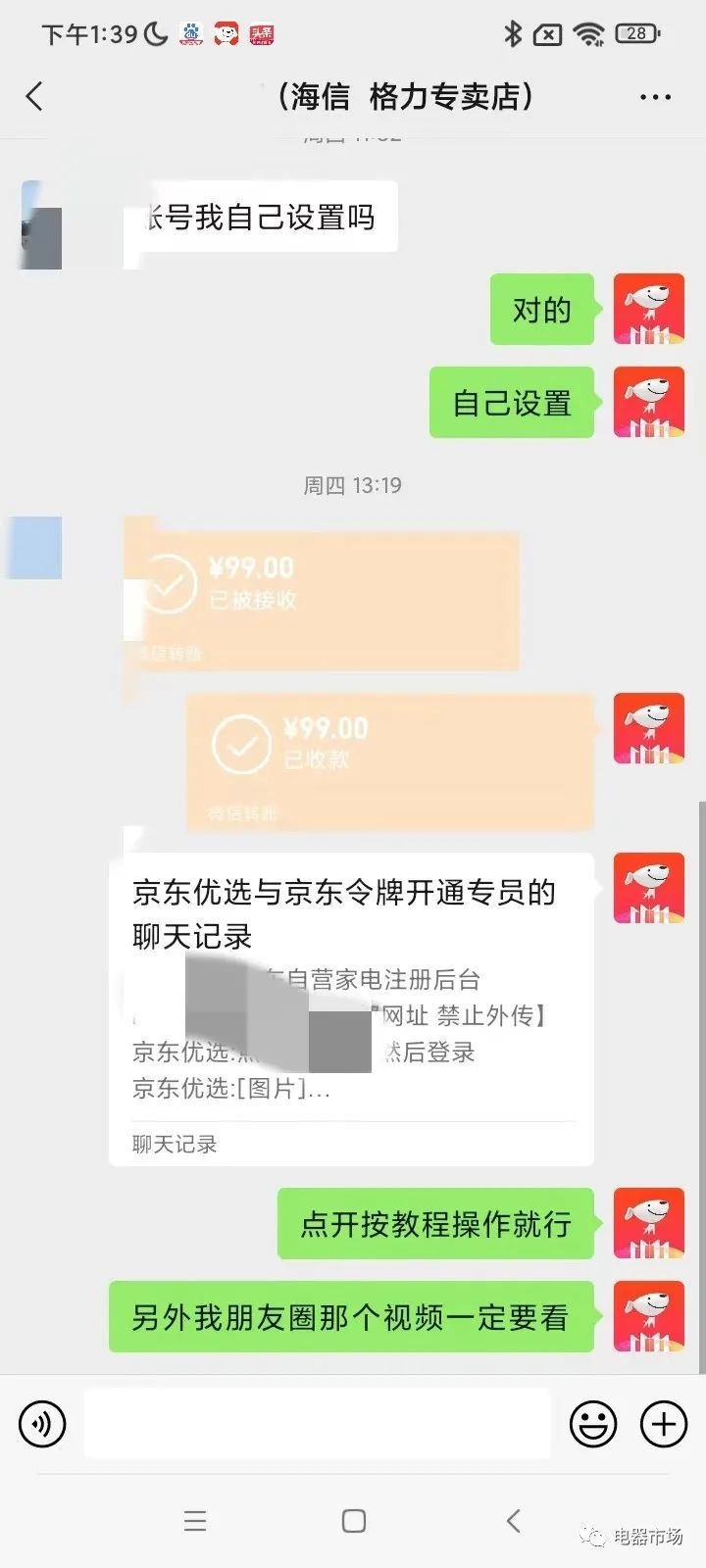This screenshot has width=706, height=1568.
Task: Tap the system home button
Action: pyautogui.click(x=354, y=1521)
